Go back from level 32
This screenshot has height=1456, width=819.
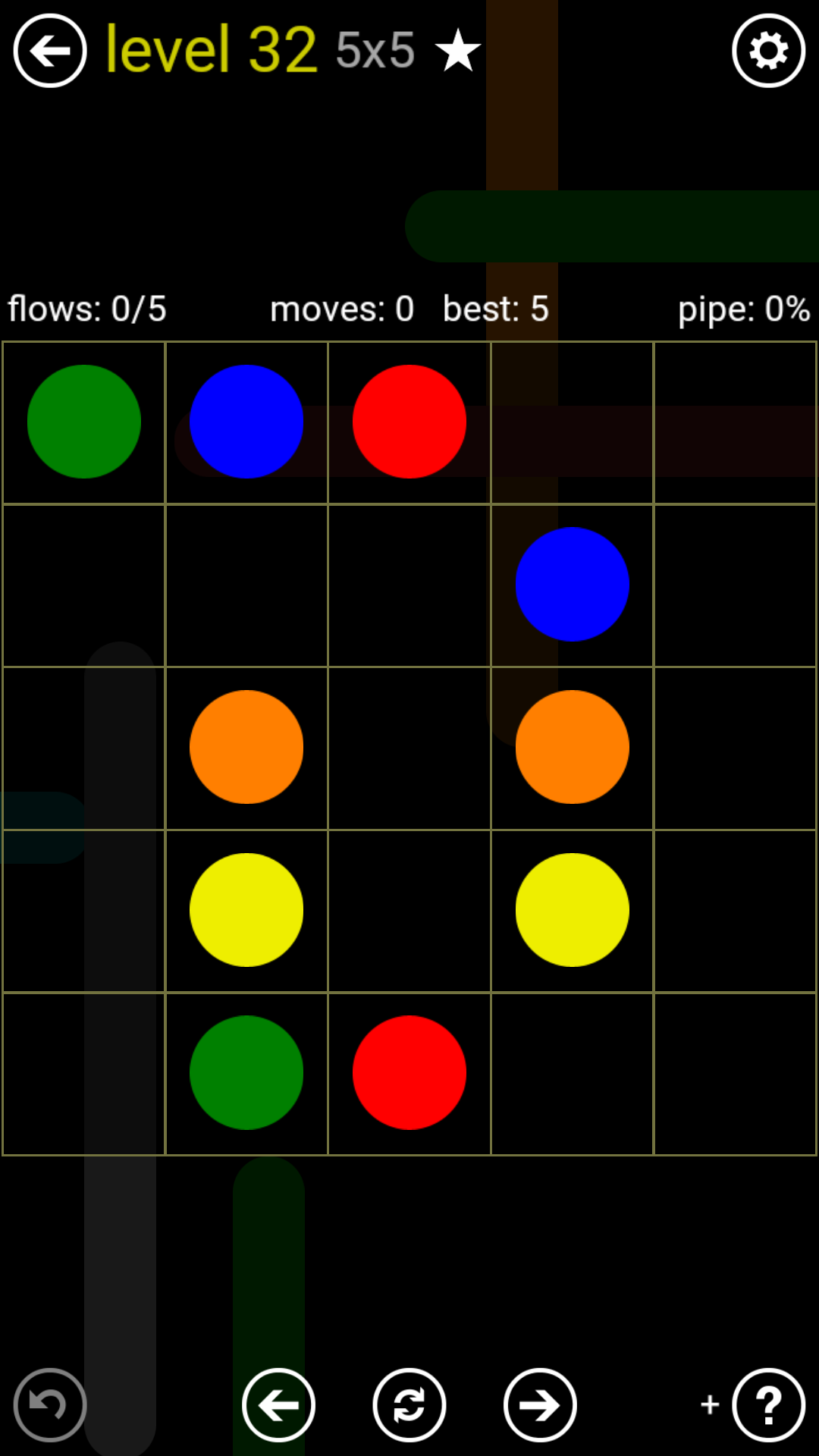[x=50, y=51]
